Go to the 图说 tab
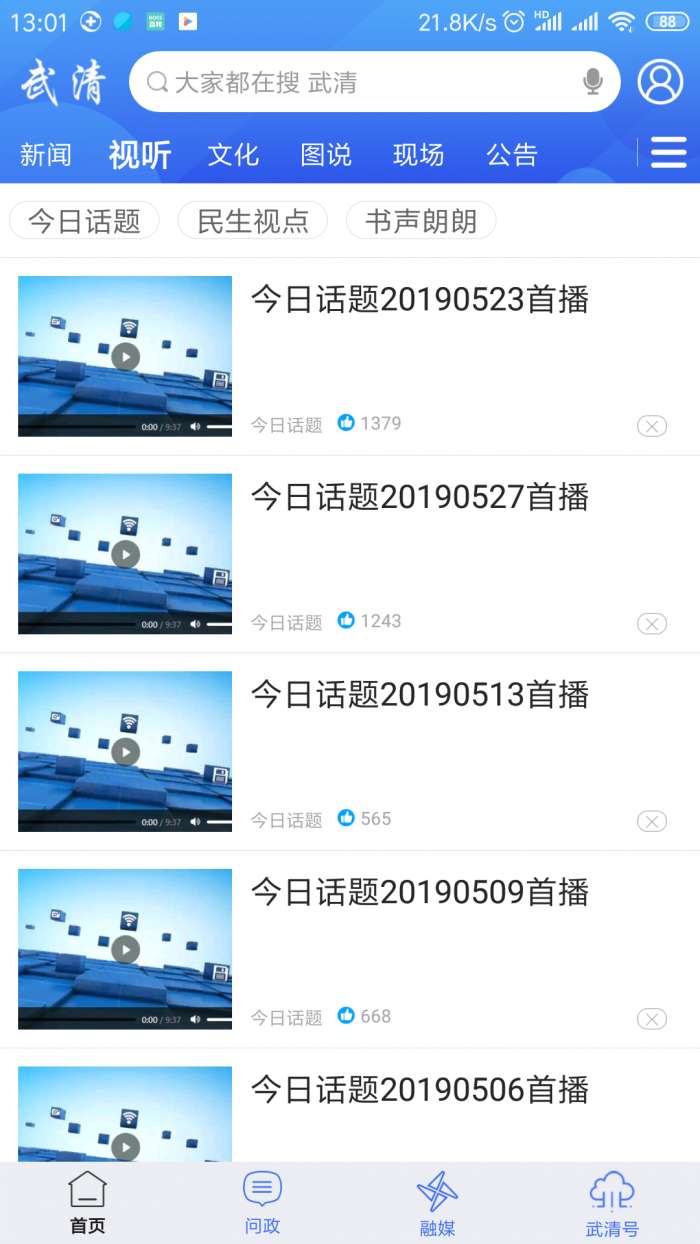Screen dimensions: 700x1244 [x=326, y=155]
